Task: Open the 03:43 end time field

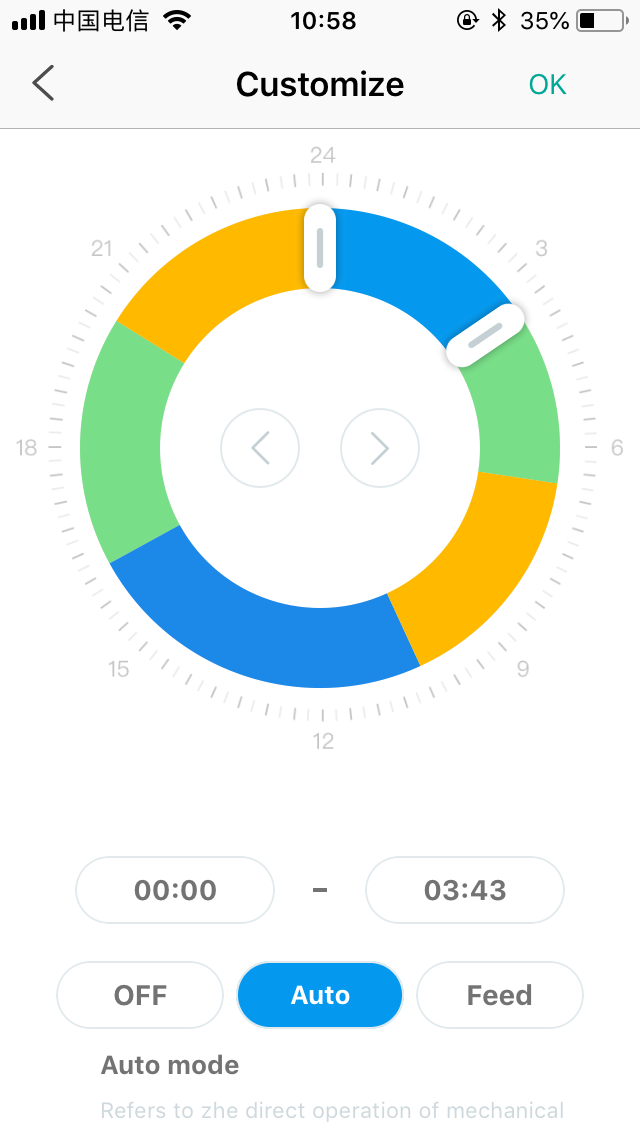Action: coord(465,890)
